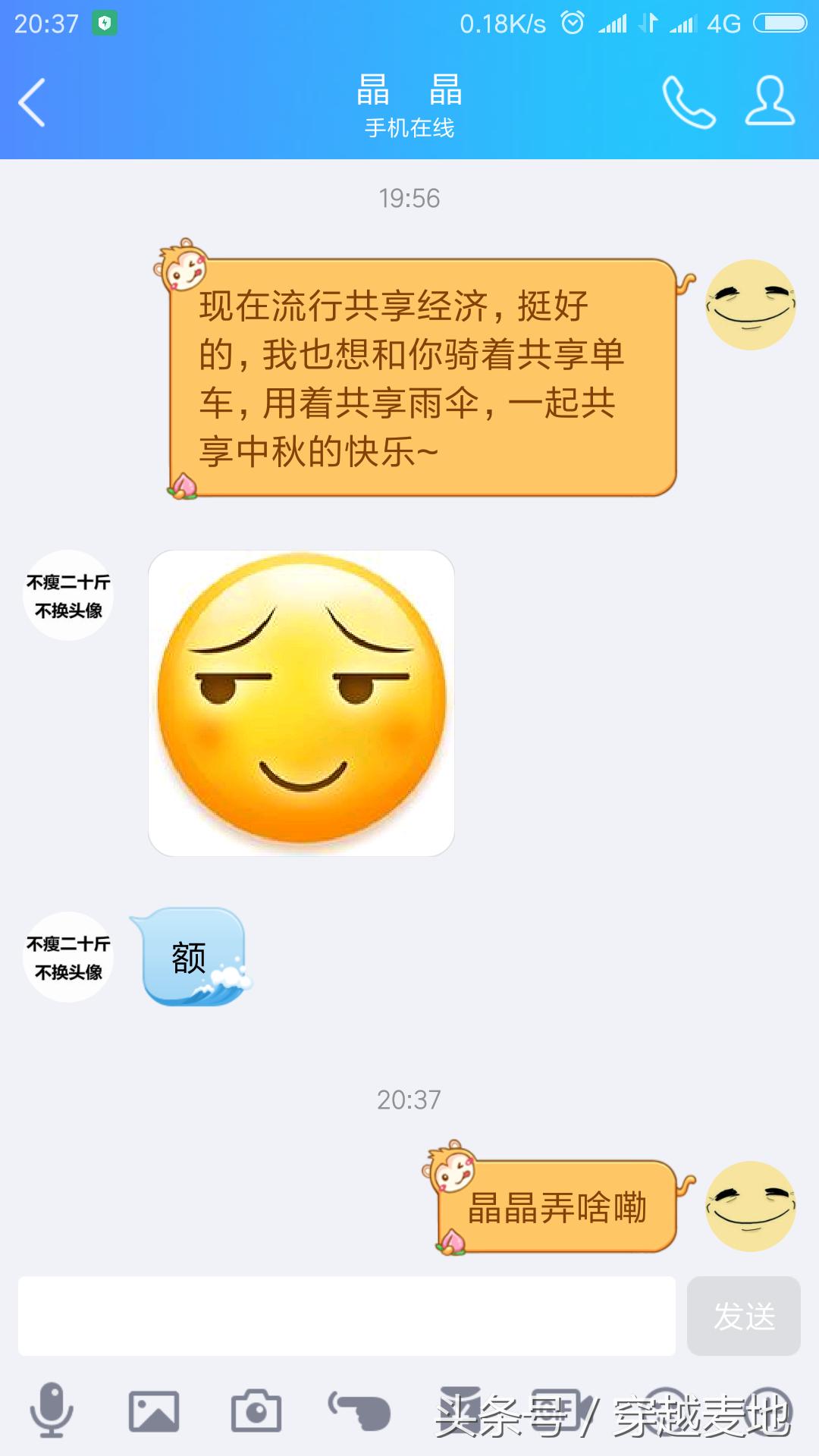819x1456 pixels.
Task: Tap the microphone voice message icon
Action: 51,1410
